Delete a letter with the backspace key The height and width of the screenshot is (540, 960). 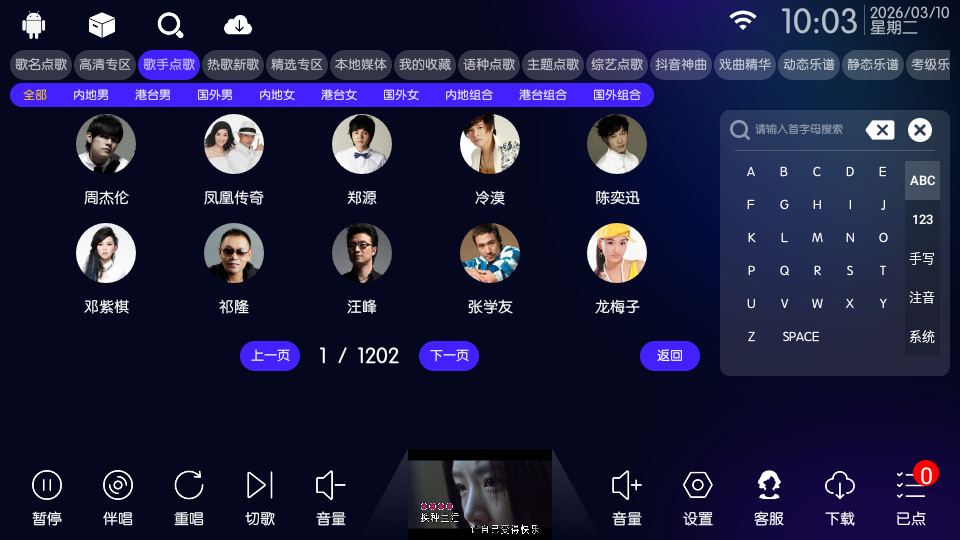click(880, 130)
